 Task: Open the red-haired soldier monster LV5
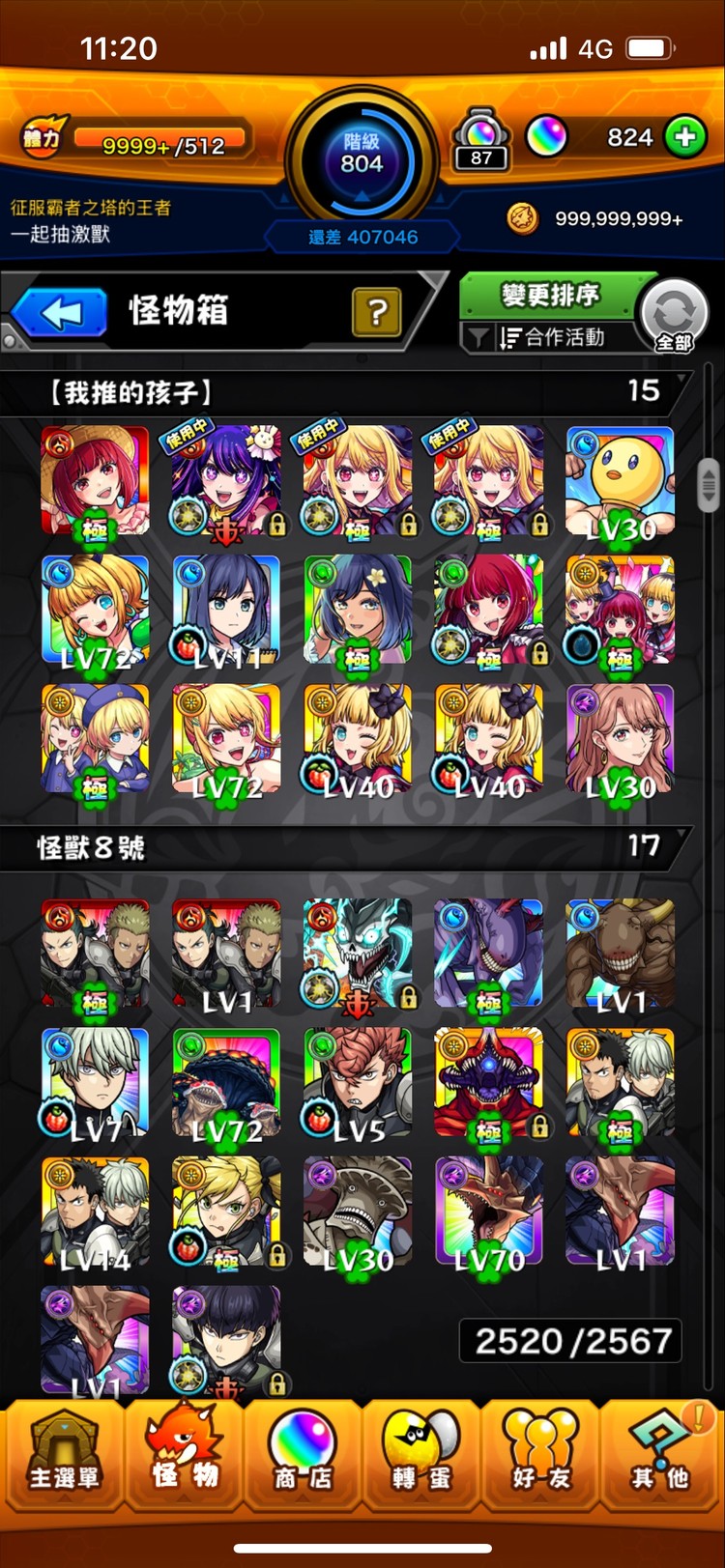pos(358,1082)
